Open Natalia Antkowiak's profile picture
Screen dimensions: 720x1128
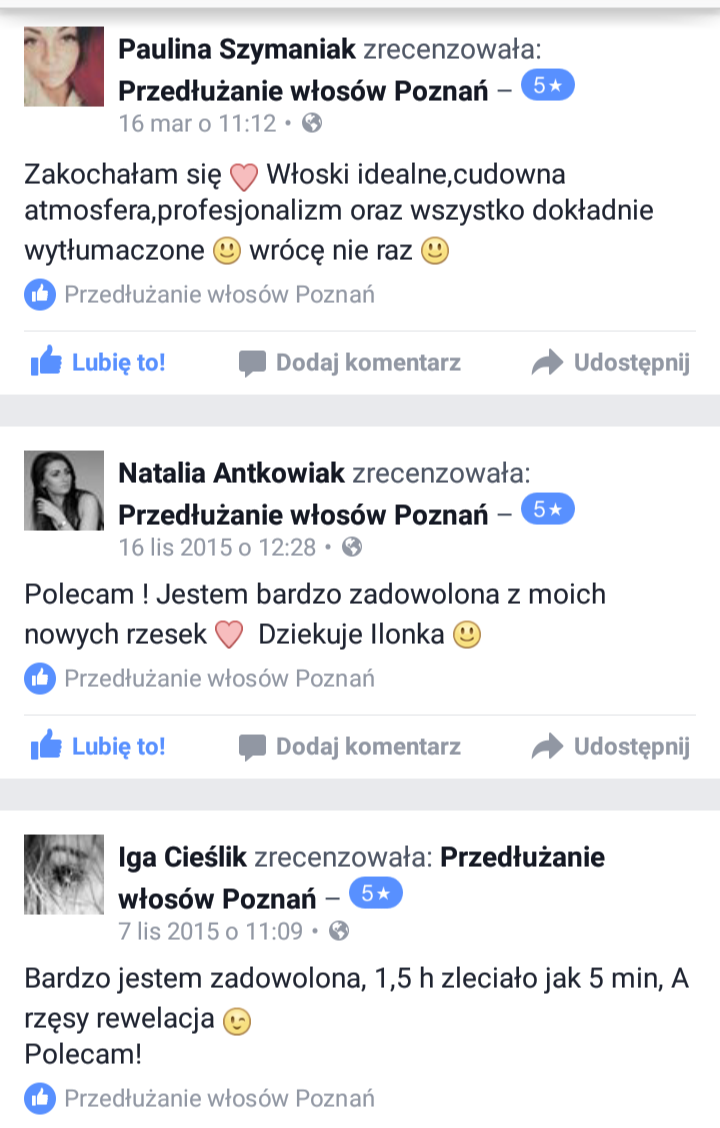click(64, 490)
